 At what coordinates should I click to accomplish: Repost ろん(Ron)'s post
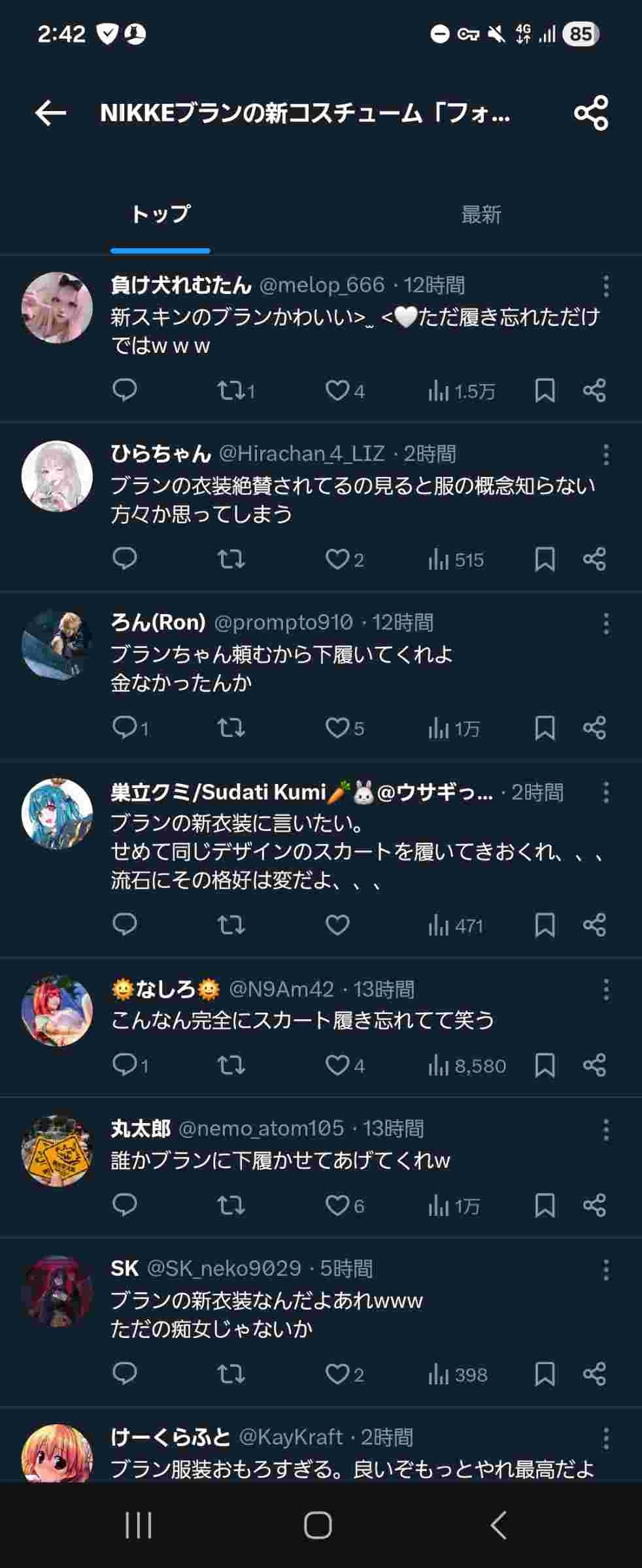click(231, 728)
